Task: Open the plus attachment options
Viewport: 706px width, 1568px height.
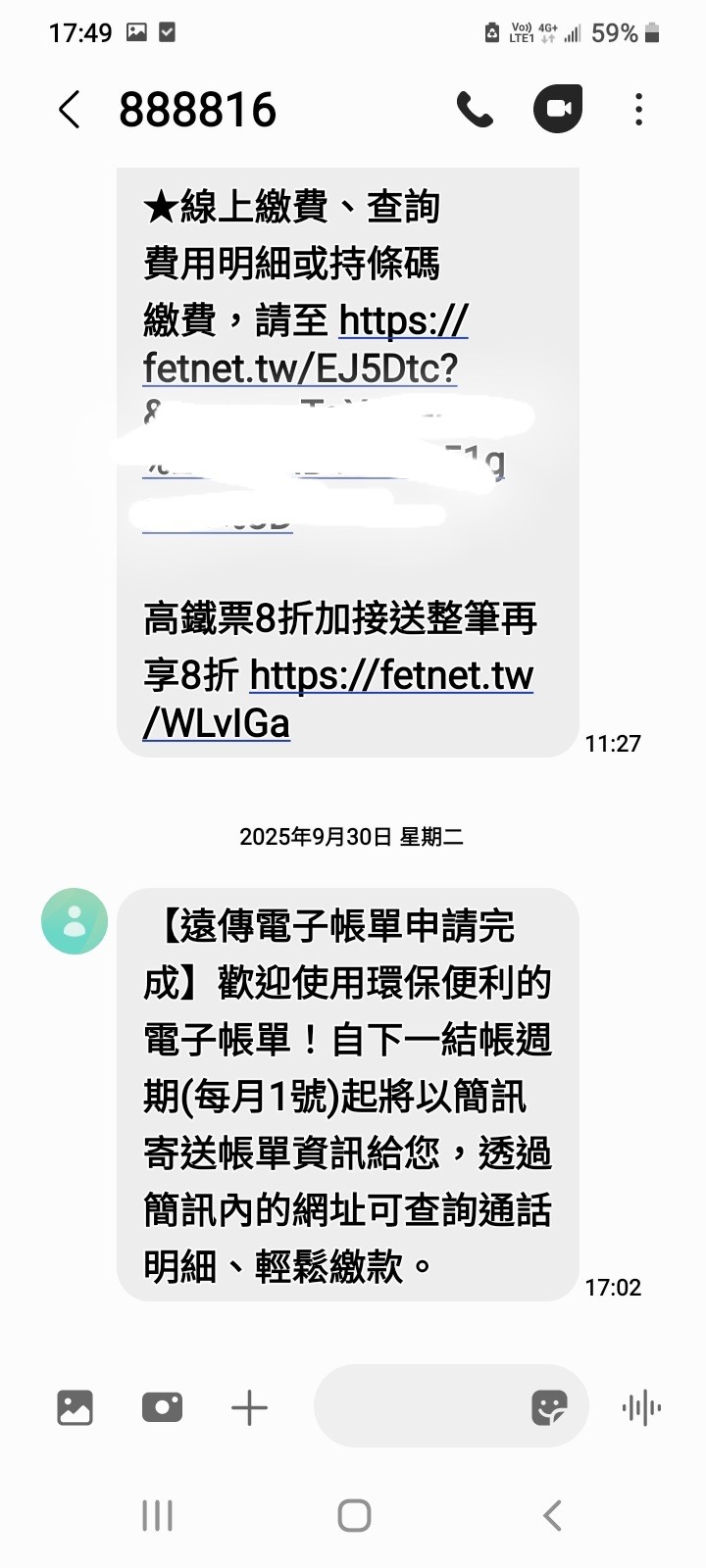Action: [x=249, y=1408]
